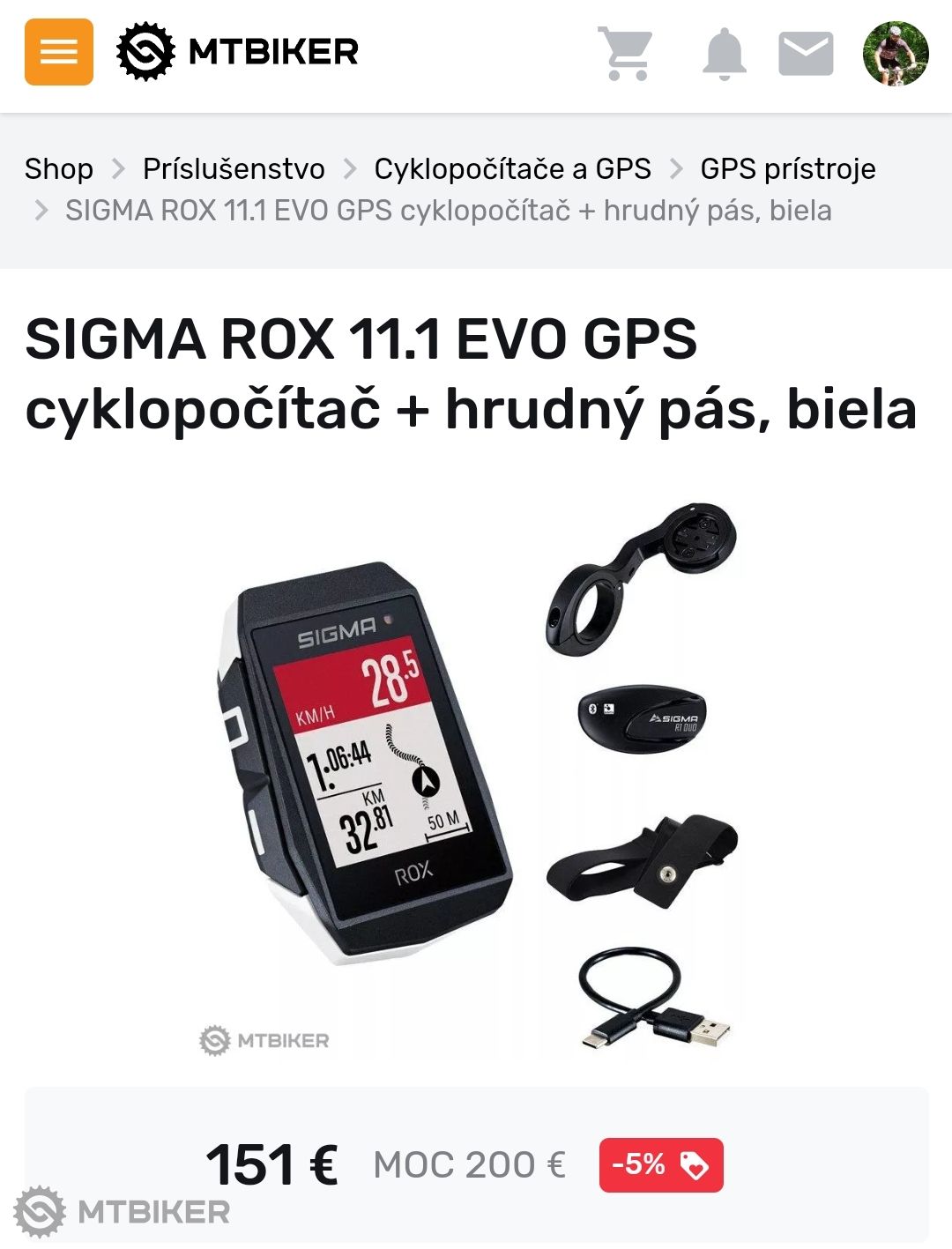The image size is (952, 1249).
Task: Open the orange hamburger menu
Action: (59, 52)
